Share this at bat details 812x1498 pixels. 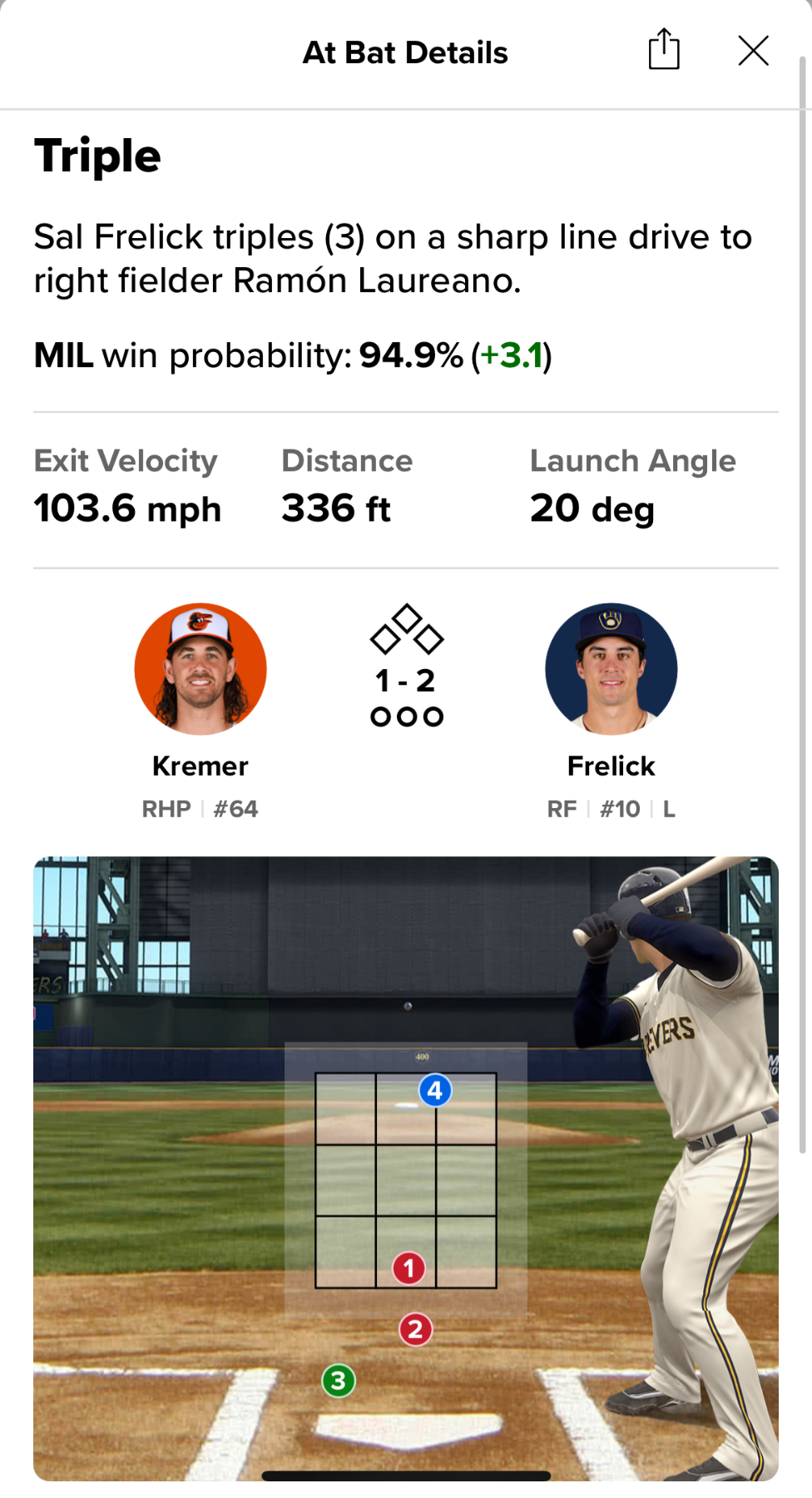pos(664,50)
